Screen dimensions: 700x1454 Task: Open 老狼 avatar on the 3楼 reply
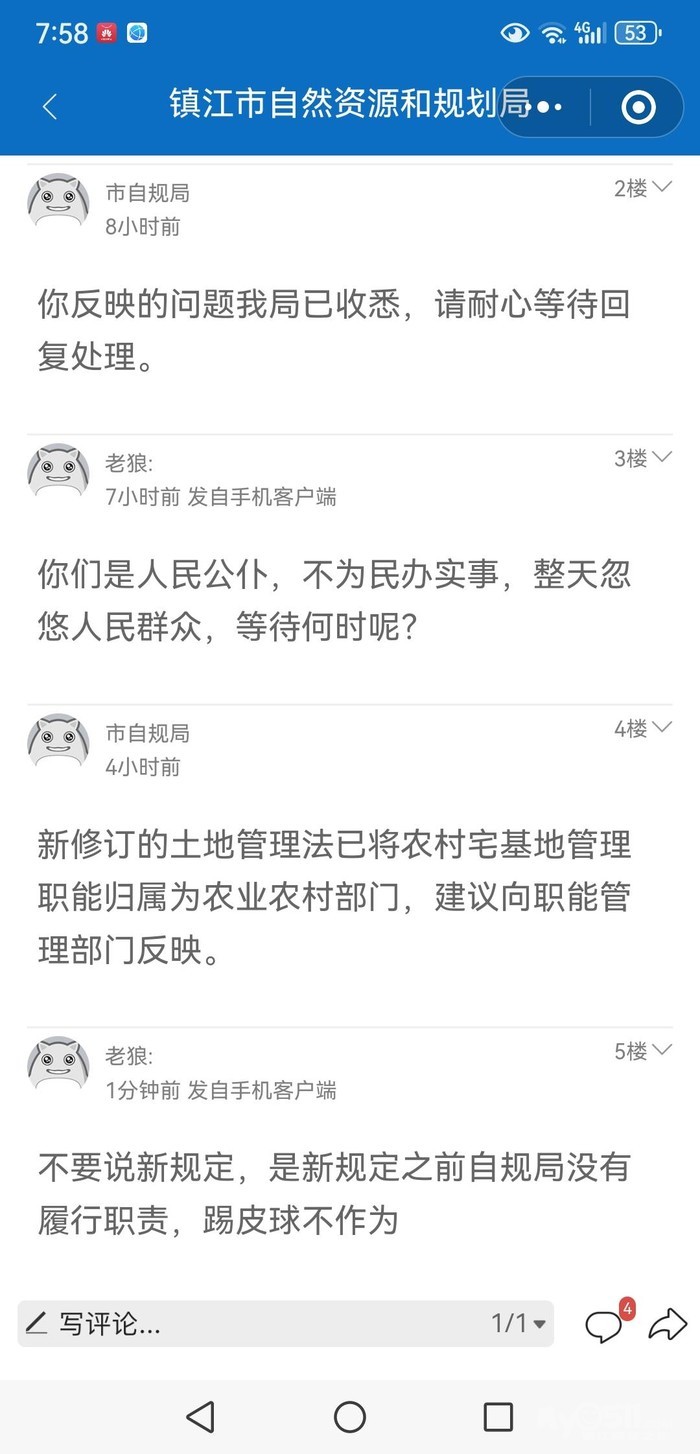click(x=58, y=473)
